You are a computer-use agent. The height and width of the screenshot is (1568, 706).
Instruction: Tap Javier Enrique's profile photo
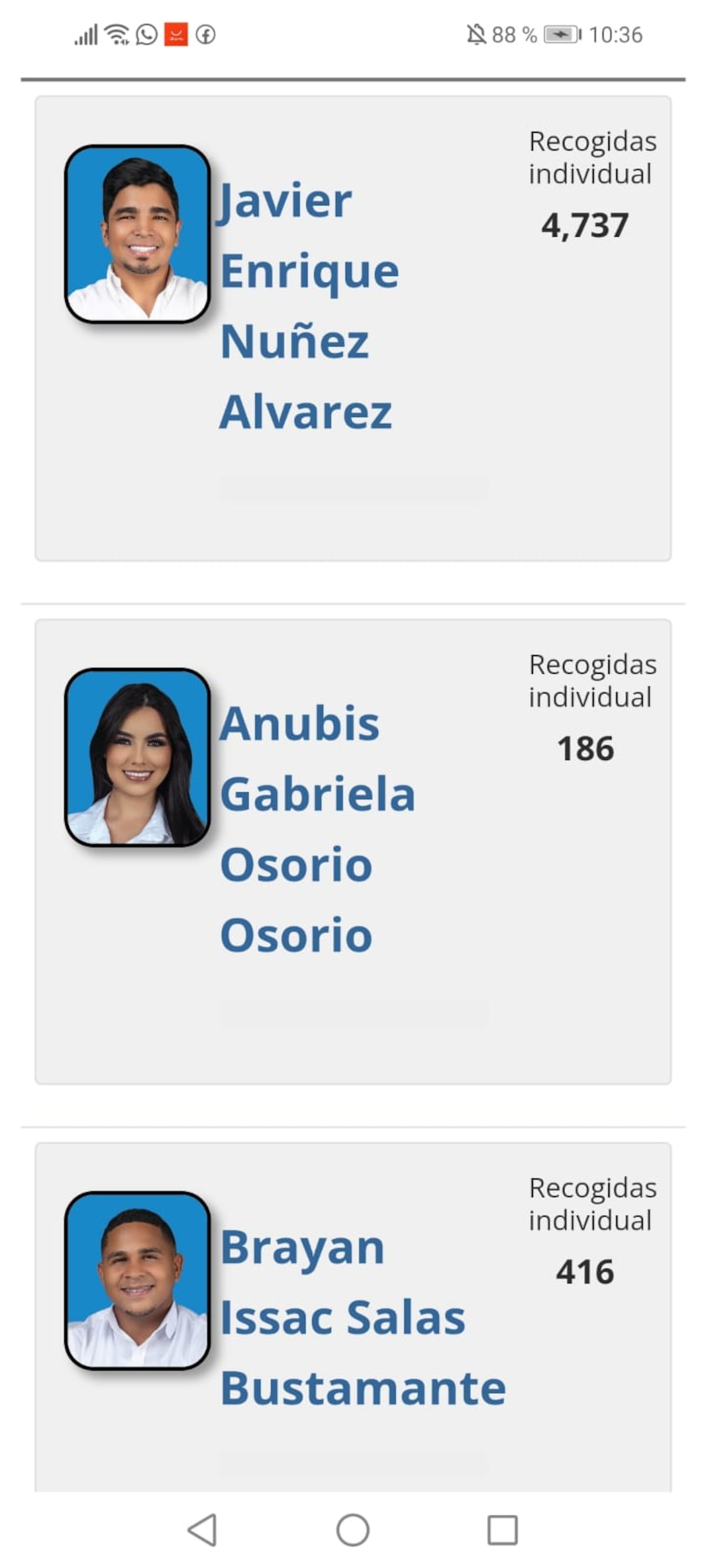click(x=139, y=235)
